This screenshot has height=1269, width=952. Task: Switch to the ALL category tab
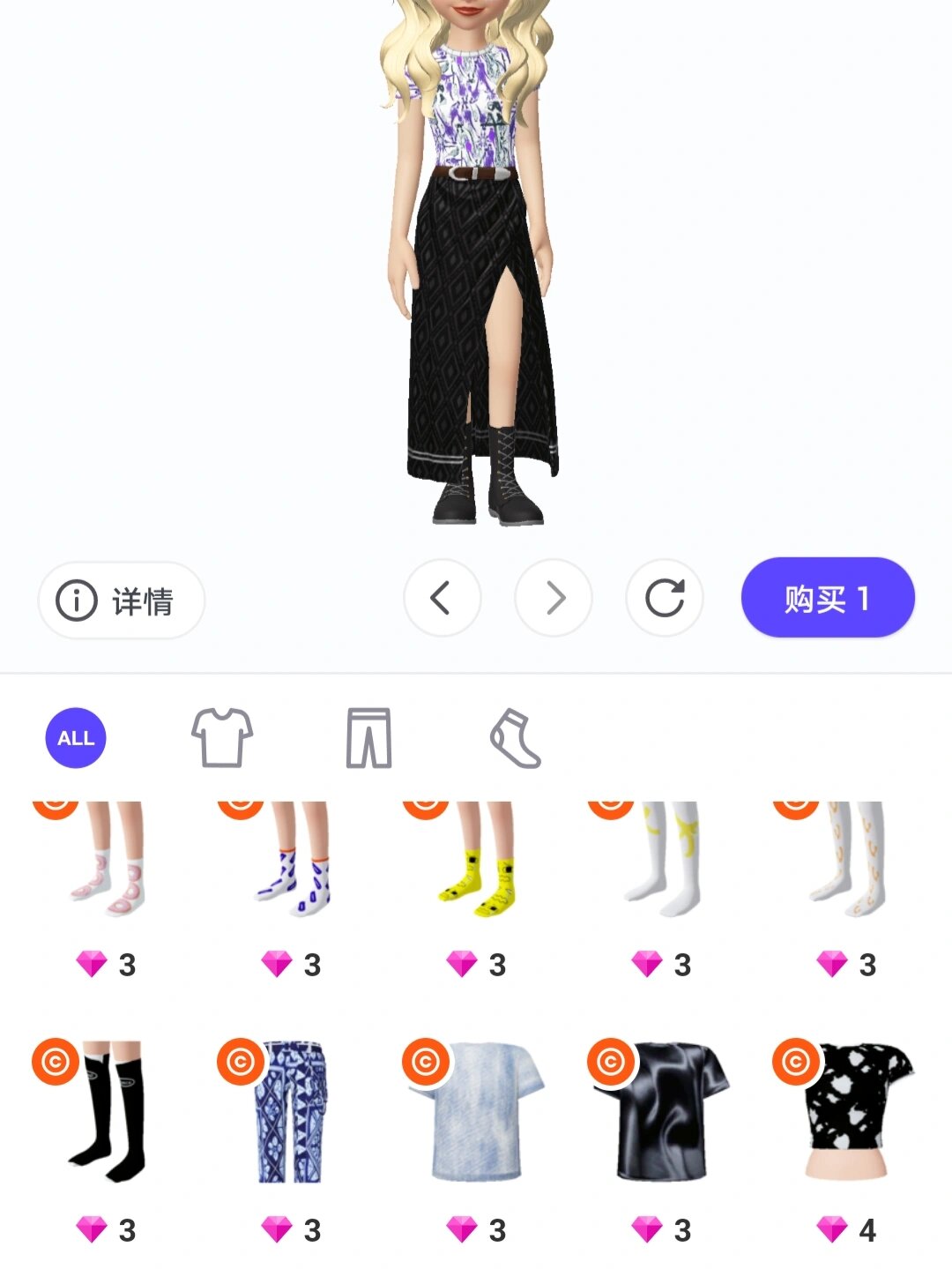click(x=75, y=737)
